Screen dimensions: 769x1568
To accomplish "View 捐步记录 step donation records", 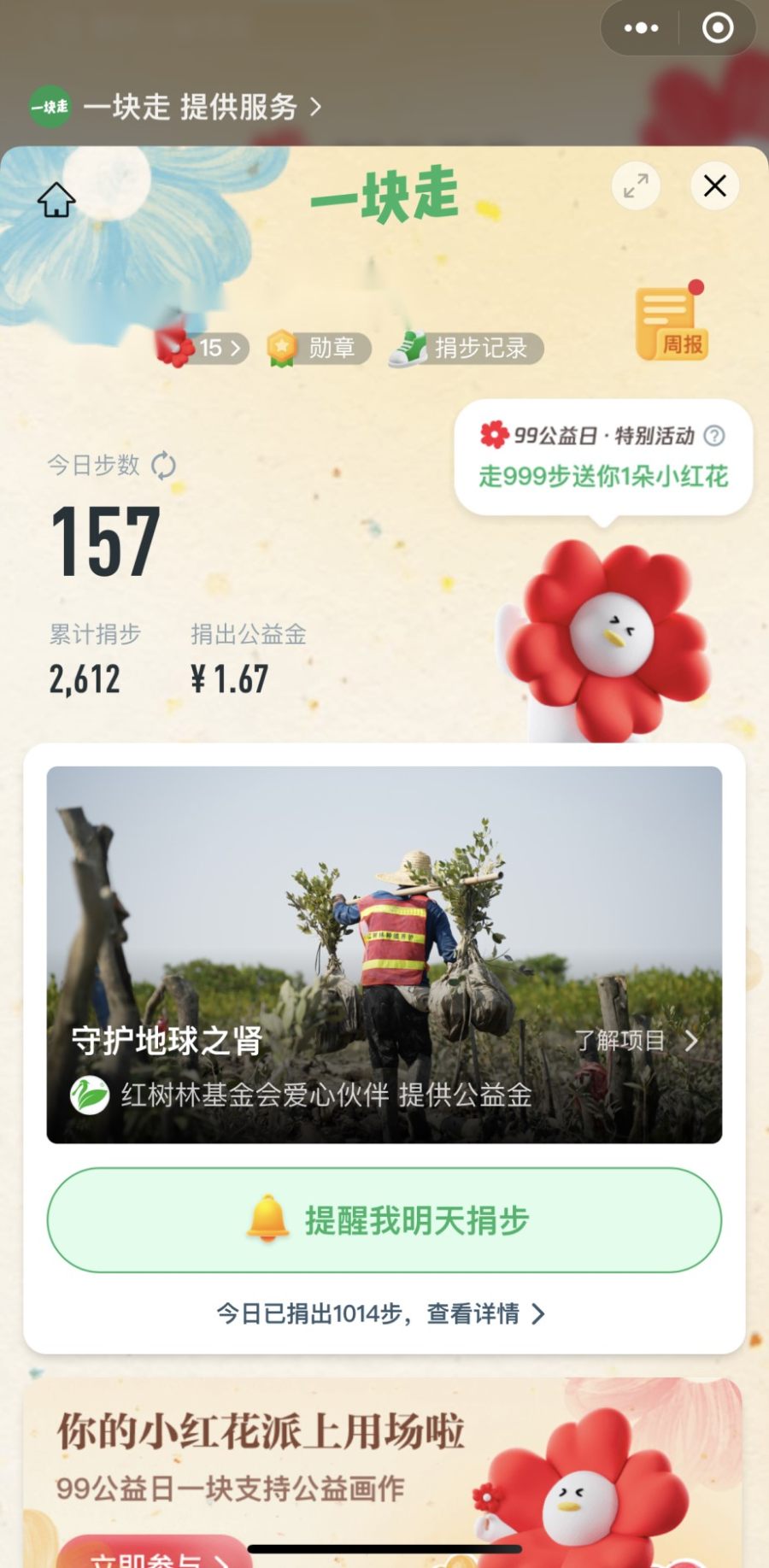I will coord(467,348).
